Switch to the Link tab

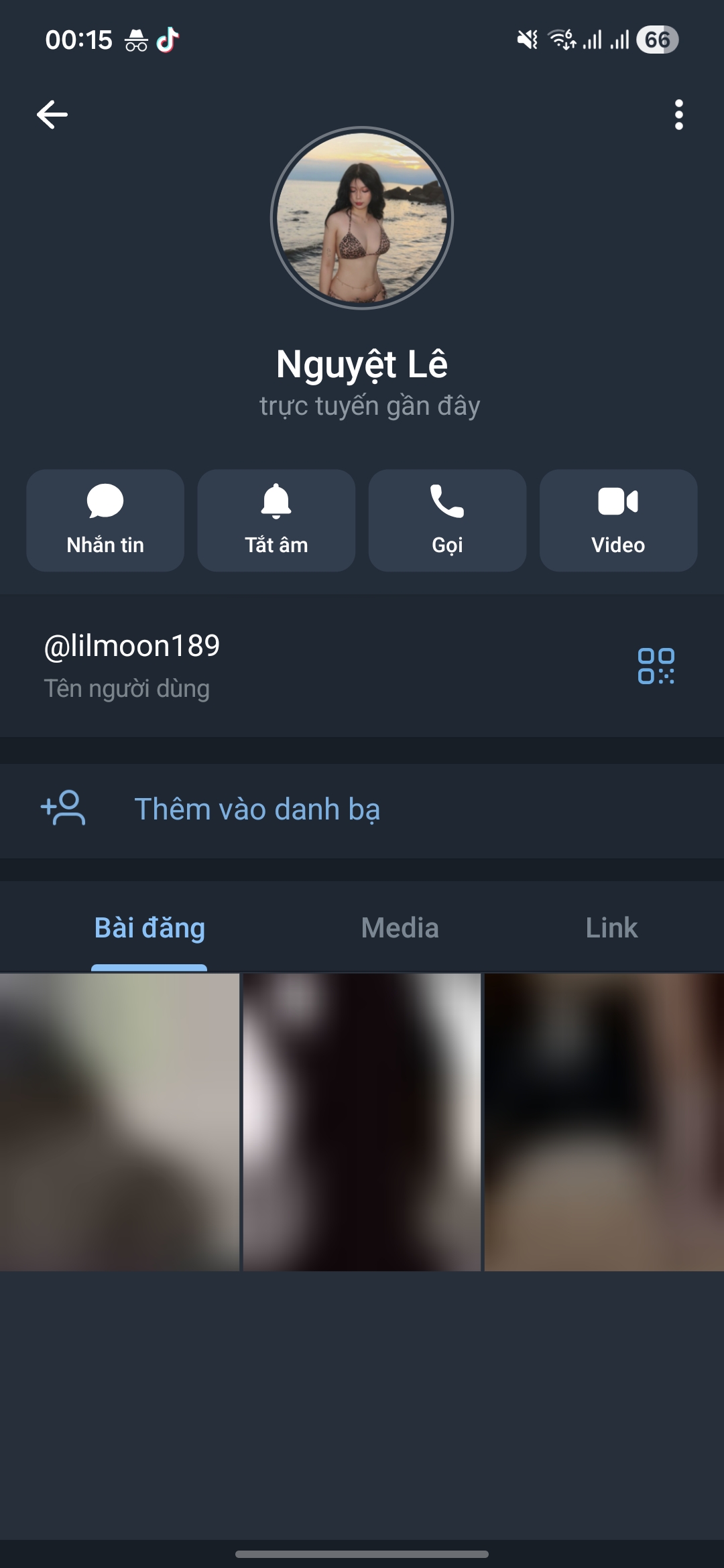[x=611, y=928]
